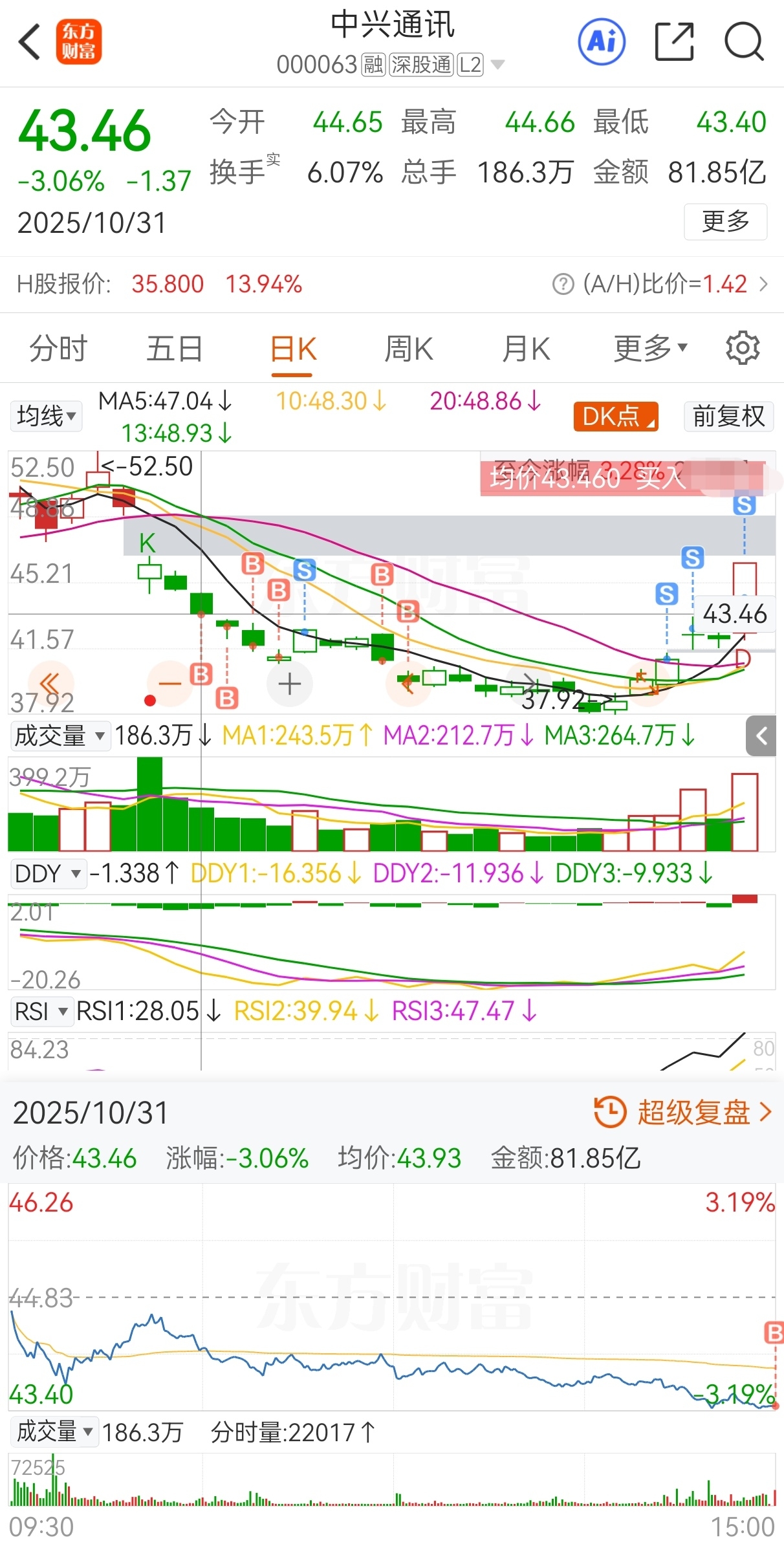Screen dimensions: 784x1546
Task: Tap 更多 button beside the quote figures
Action: [x=725, y=222]
